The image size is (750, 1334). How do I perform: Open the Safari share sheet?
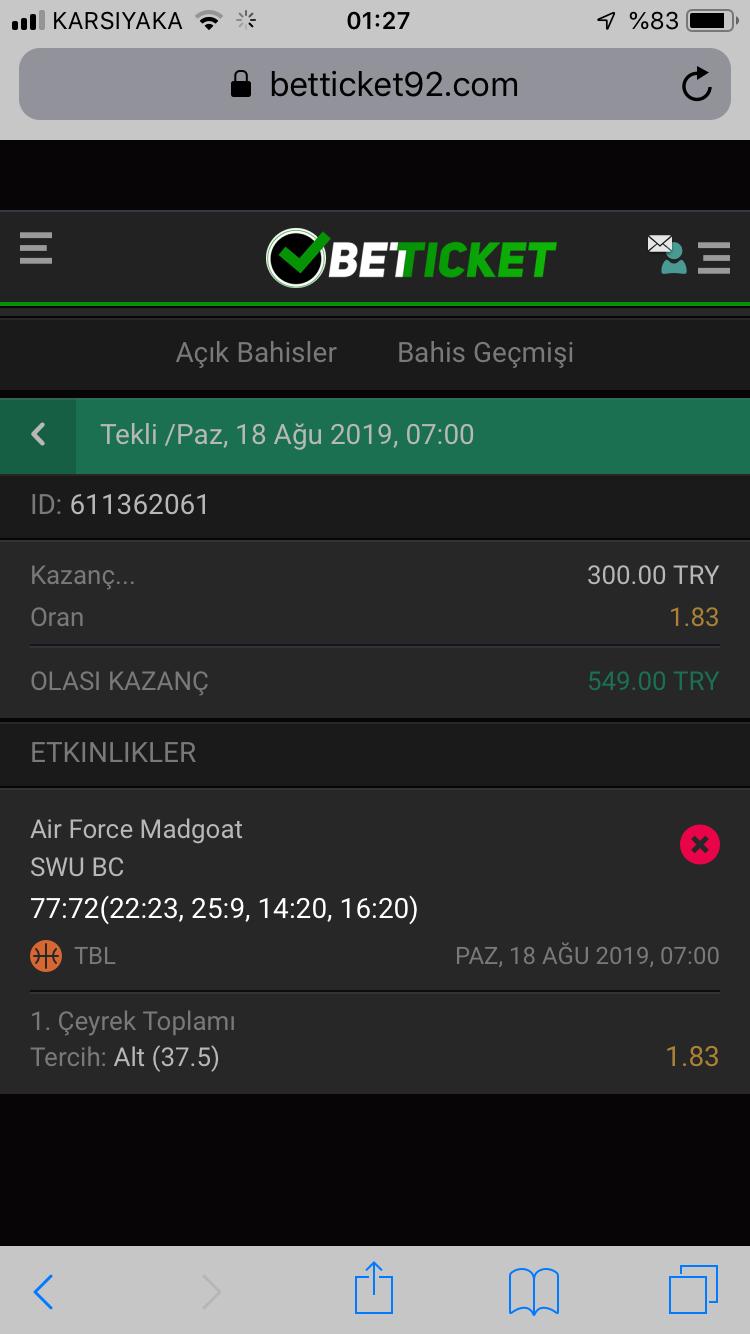click(x=374, y=1288)
